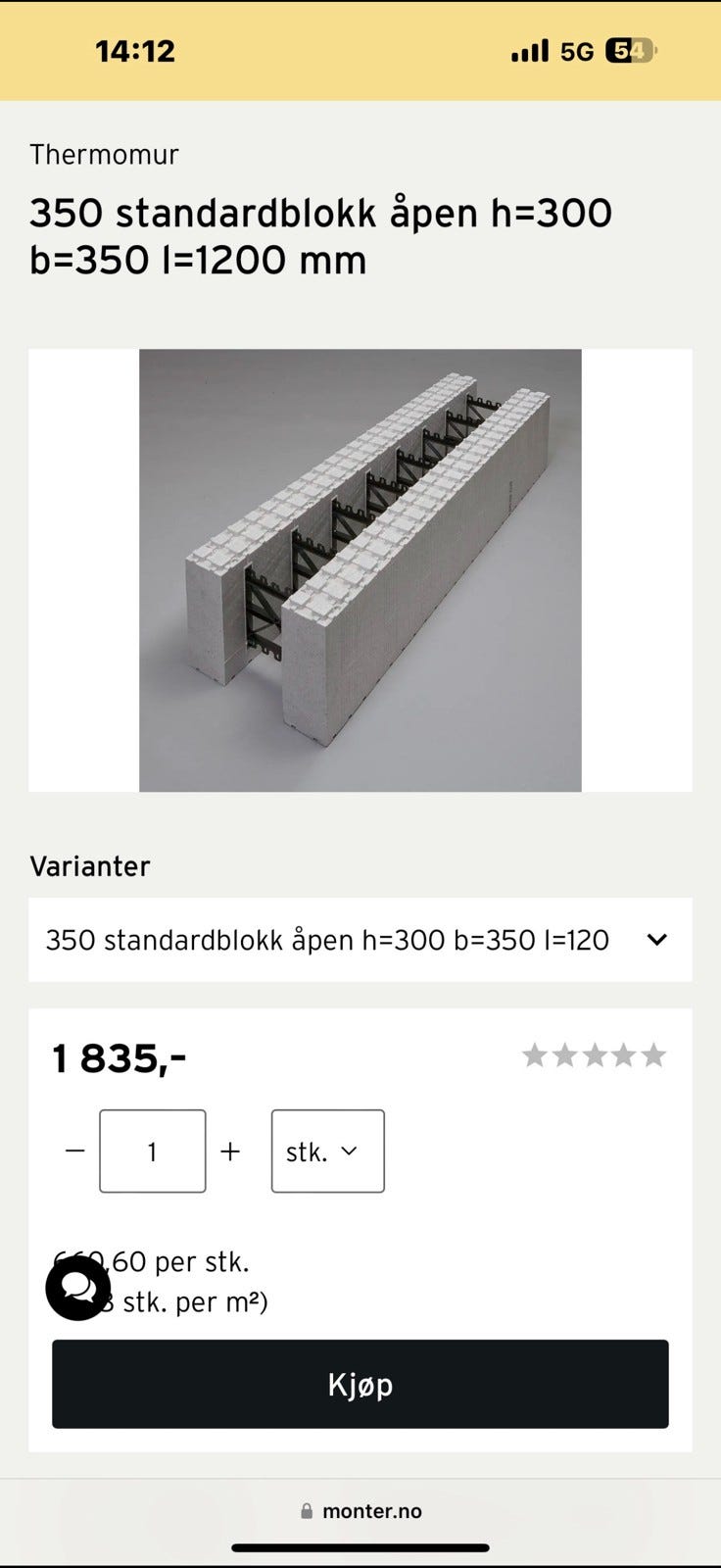Image resolution: width=721 pixels, height=1568 pixels.
Task: Decrease quantity using the minus icon
Action: 74,1151
